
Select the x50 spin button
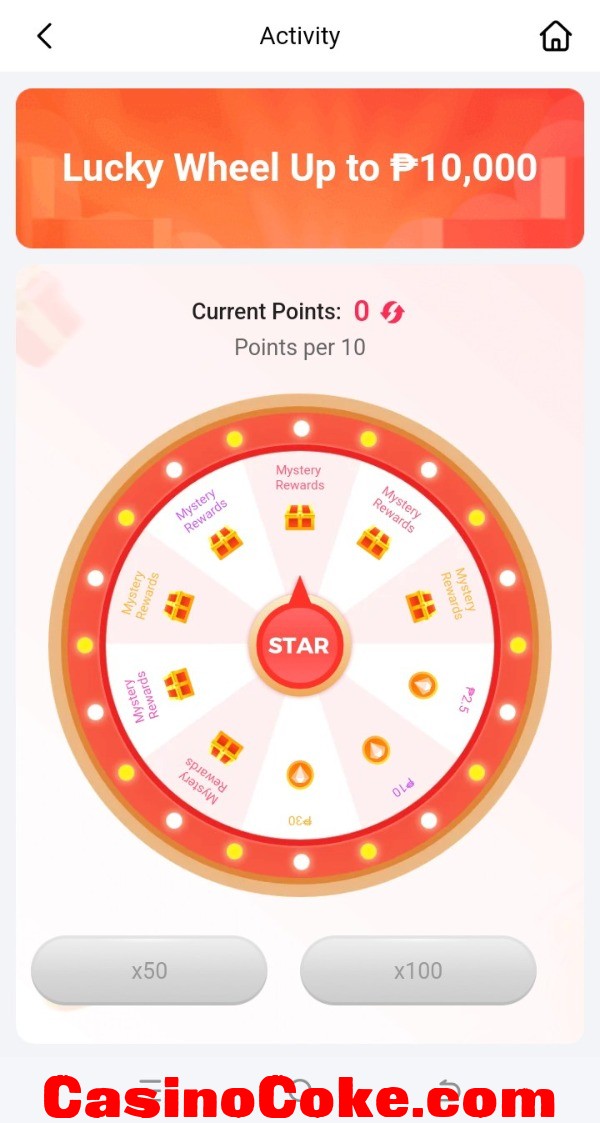coord(149,970)
